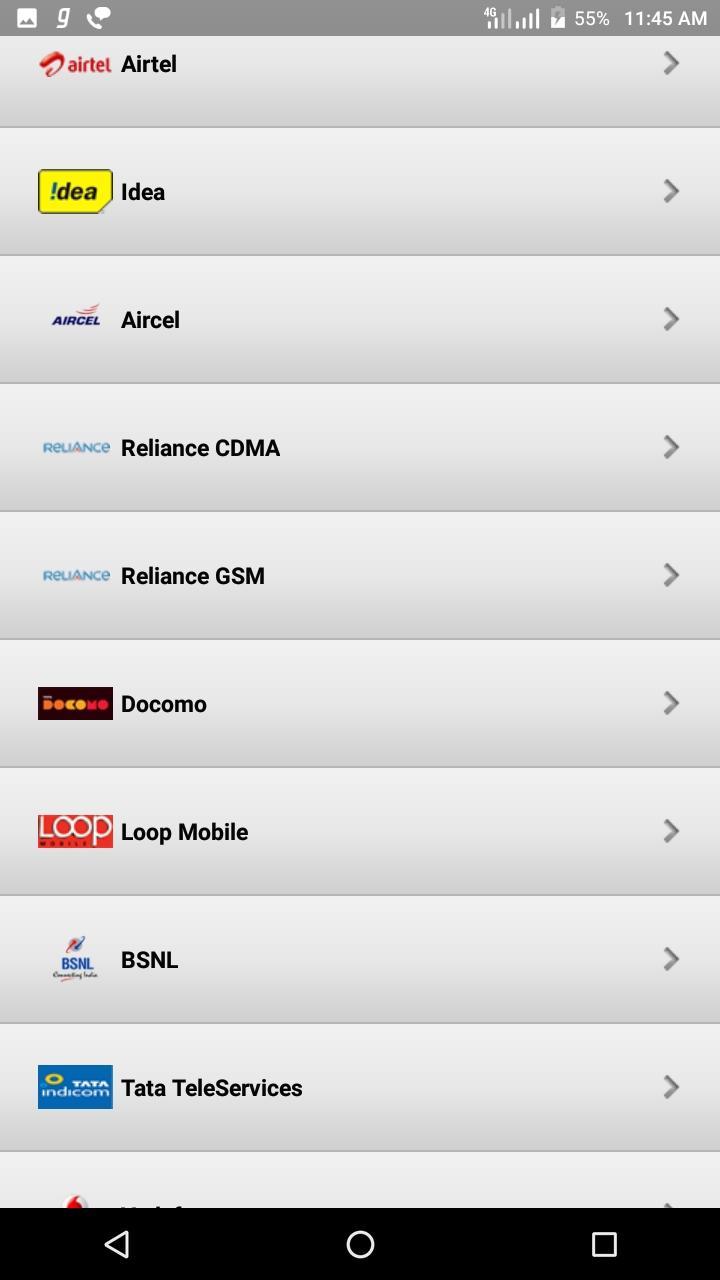Viewport: 720px width, 1280px height.
Task: Open Reliance CDMA options
Action: [x=360, y=447]
